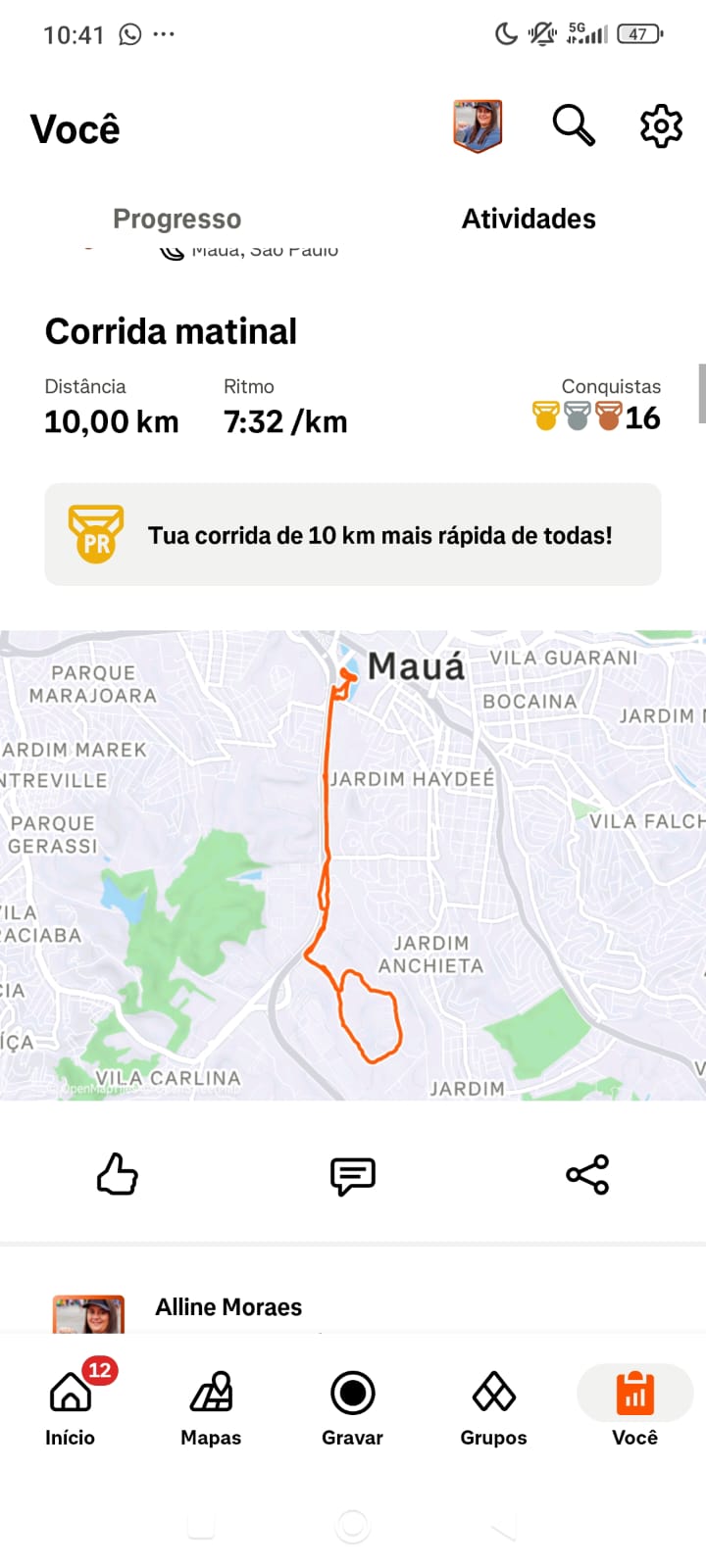Open the settings gear

coord(661,126)
